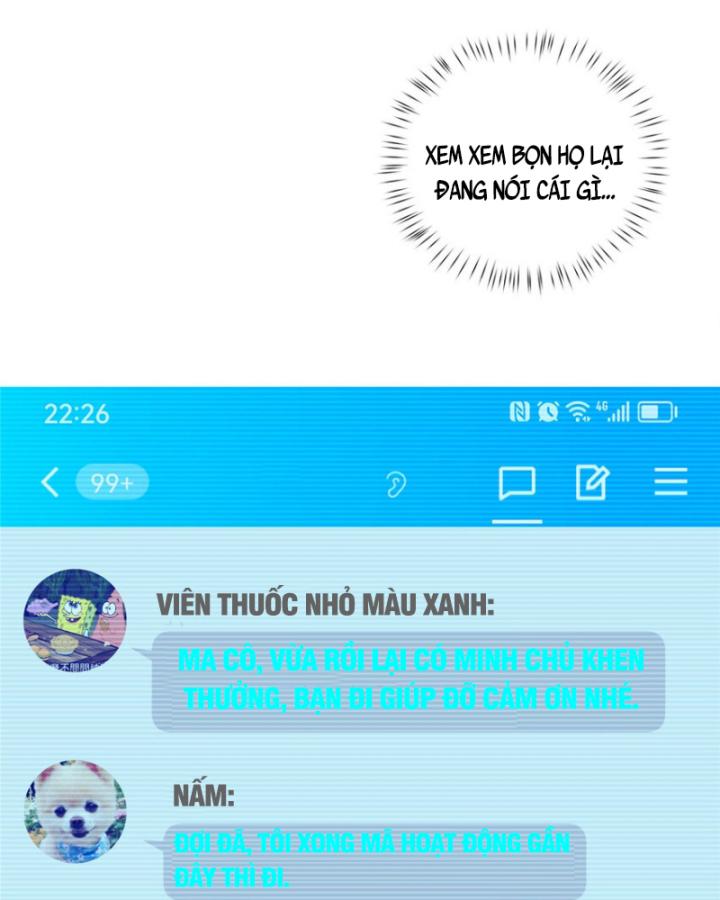Screen dimensions: 720x900
Task: Toggle the underlined chat view
Action: [517, 484]
